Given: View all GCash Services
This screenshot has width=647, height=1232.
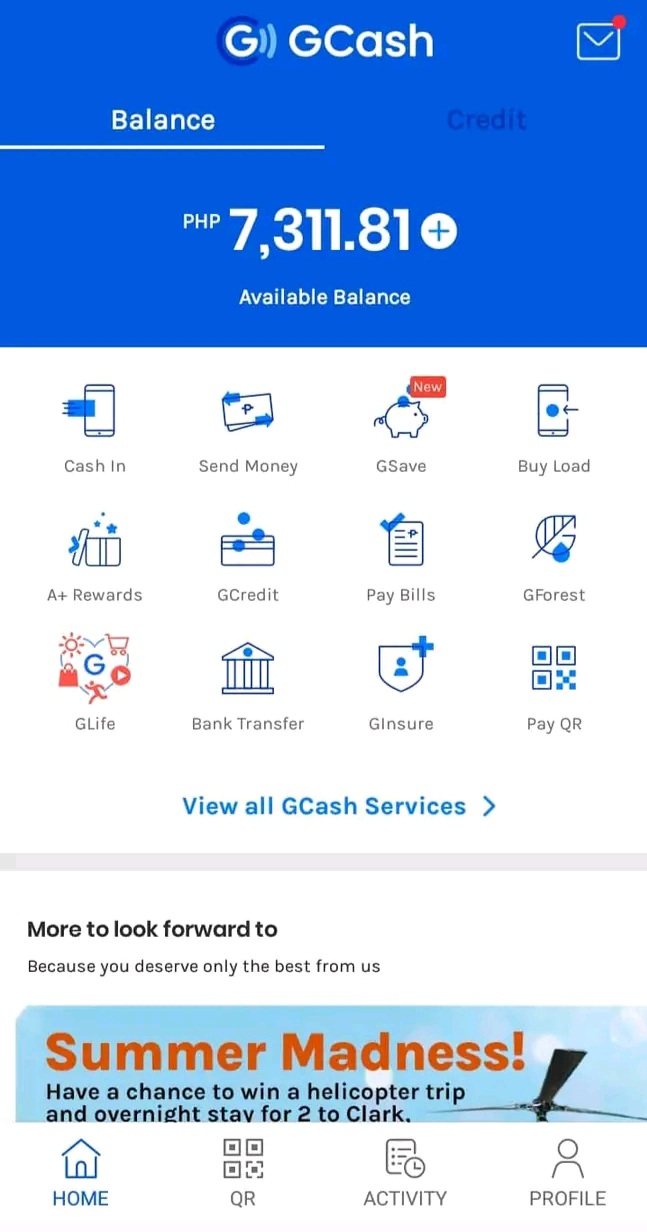Looking at the screenshot, I should click(x=338, y=806).
